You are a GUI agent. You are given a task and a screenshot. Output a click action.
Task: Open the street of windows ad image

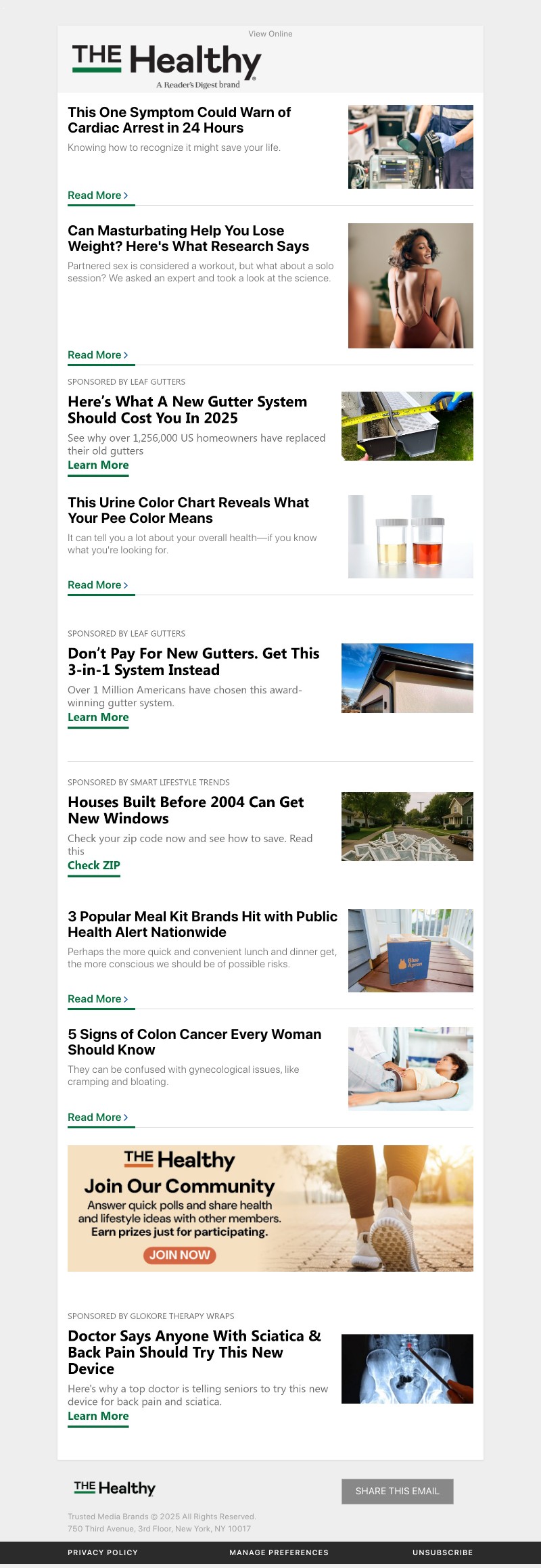coord(407,827)
